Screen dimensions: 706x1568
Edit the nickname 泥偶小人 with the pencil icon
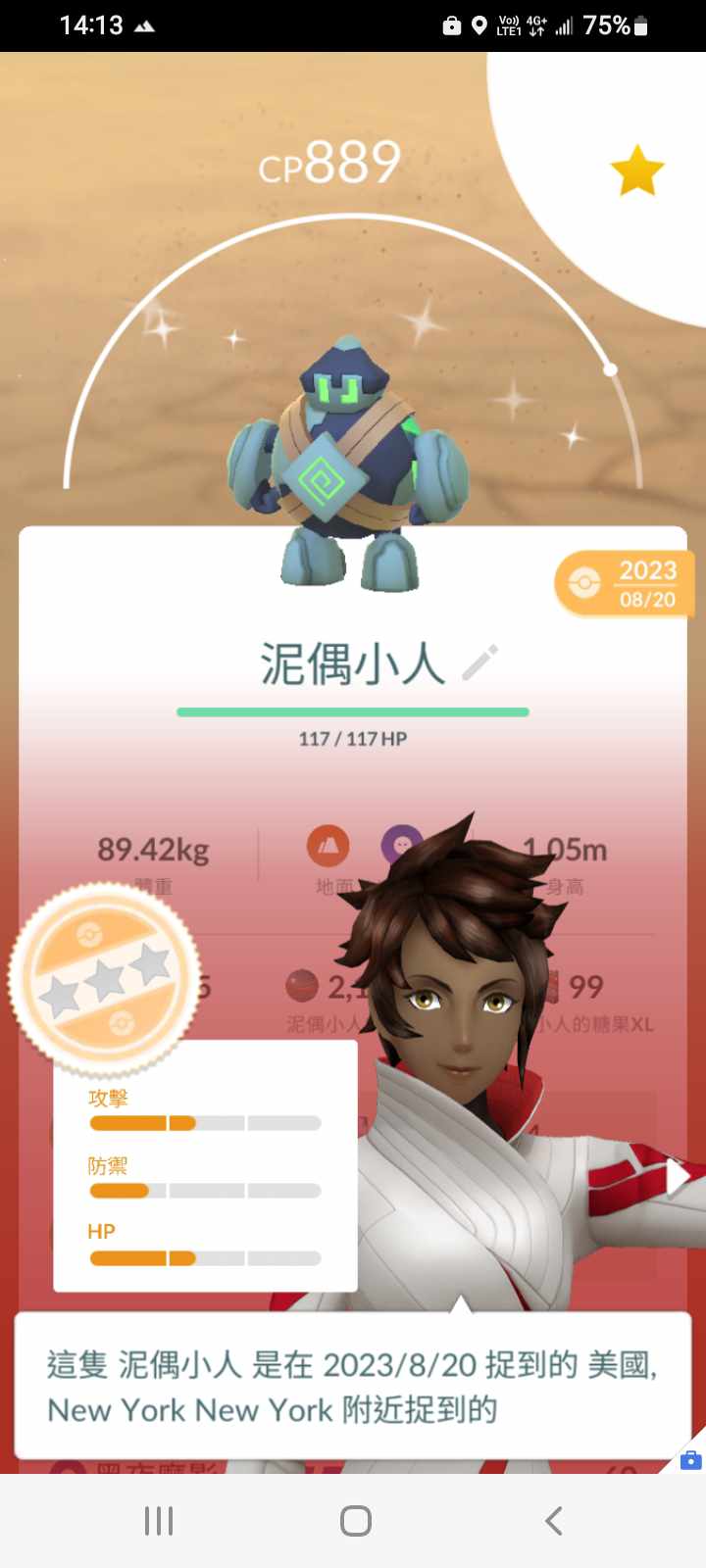(479, 663)
